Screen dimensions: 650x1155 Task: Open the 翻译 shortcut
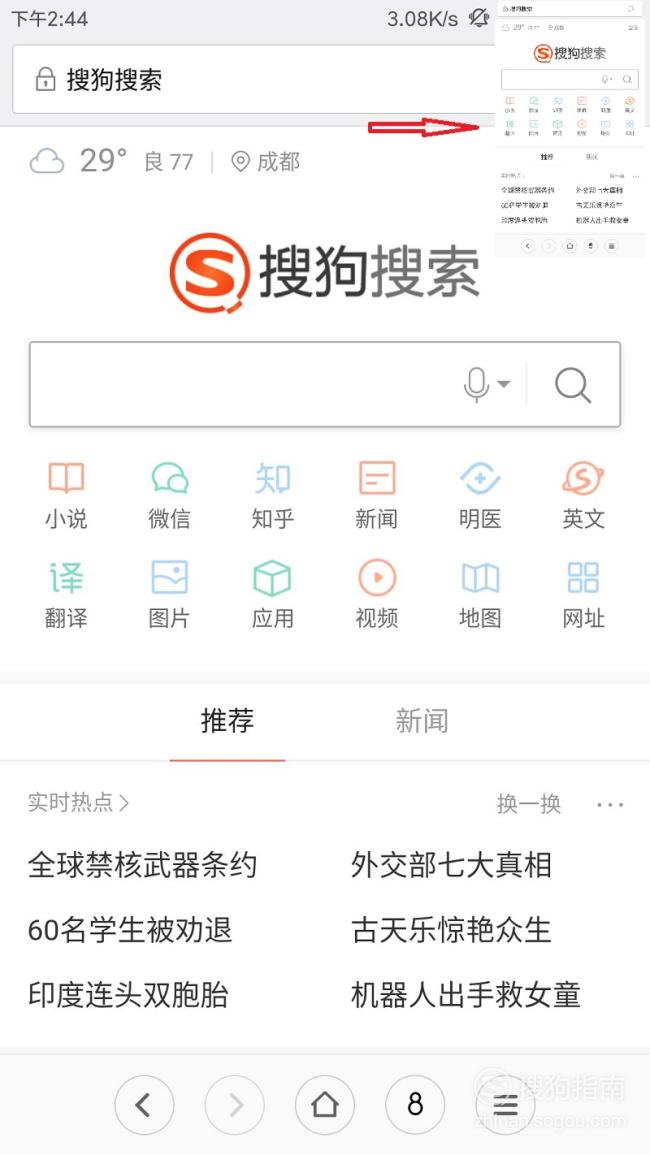pyautogui.click(x=66, y=594)
